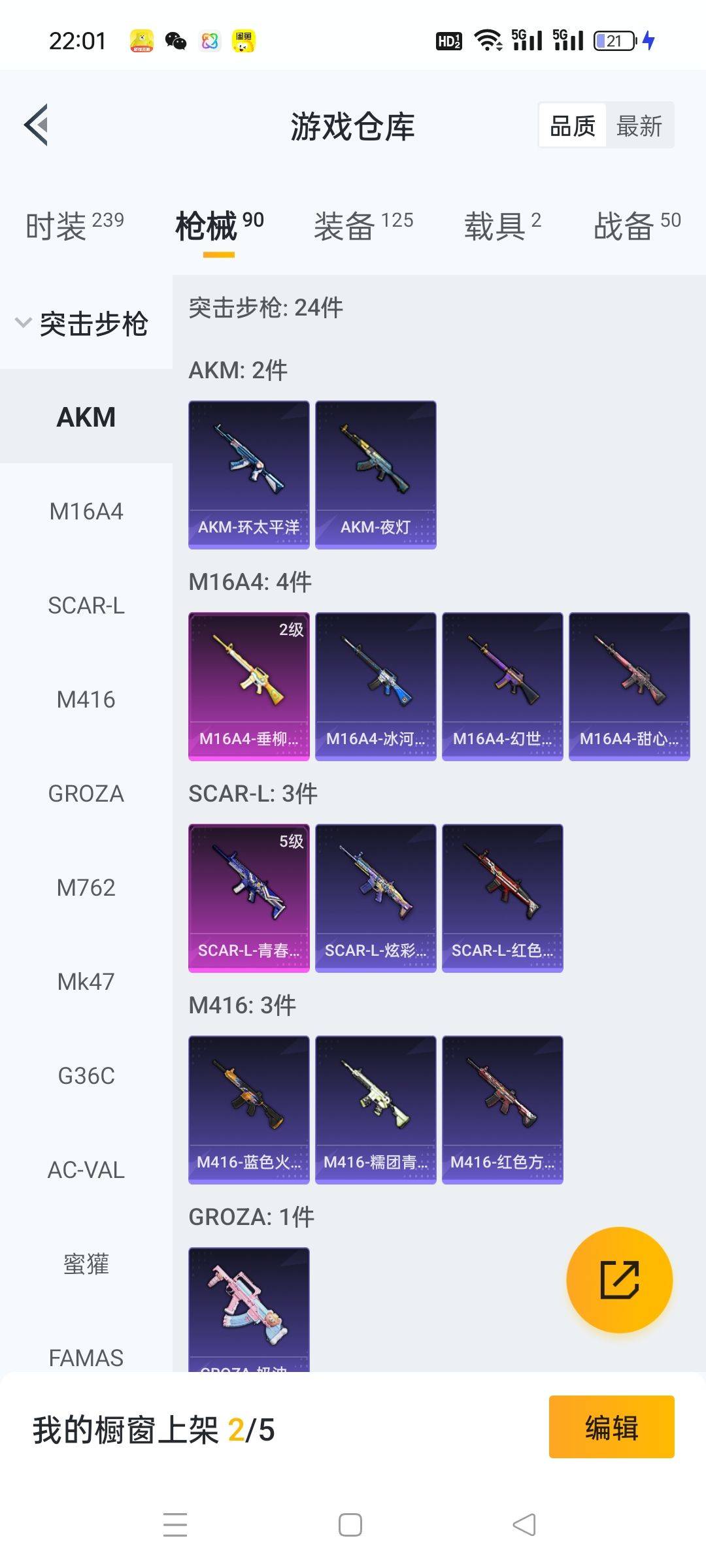Select M16A4 in the side list
The width and height of the screenshot is (706, 1568).
[86, 512]
